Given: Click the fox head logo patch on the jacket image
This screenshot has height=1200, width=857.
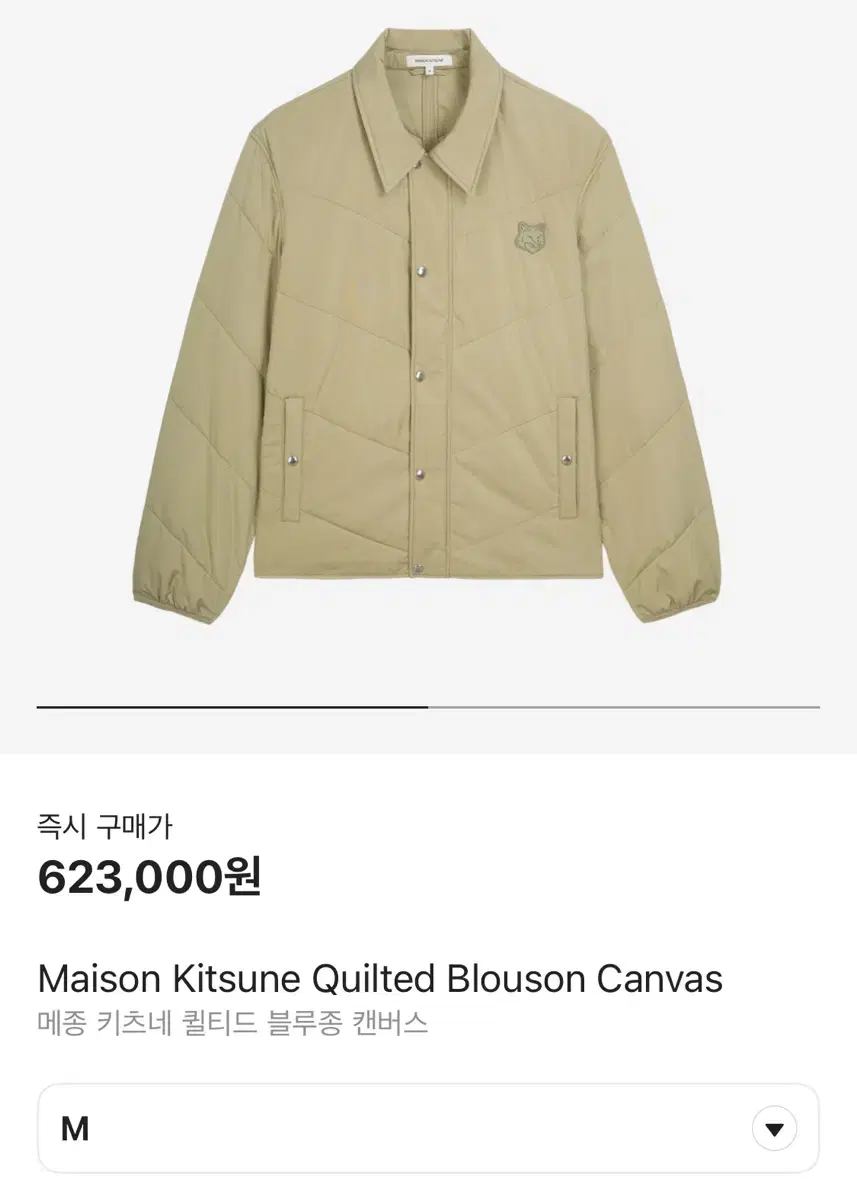Looking at the screenshot, I should [x=527, y=238].
